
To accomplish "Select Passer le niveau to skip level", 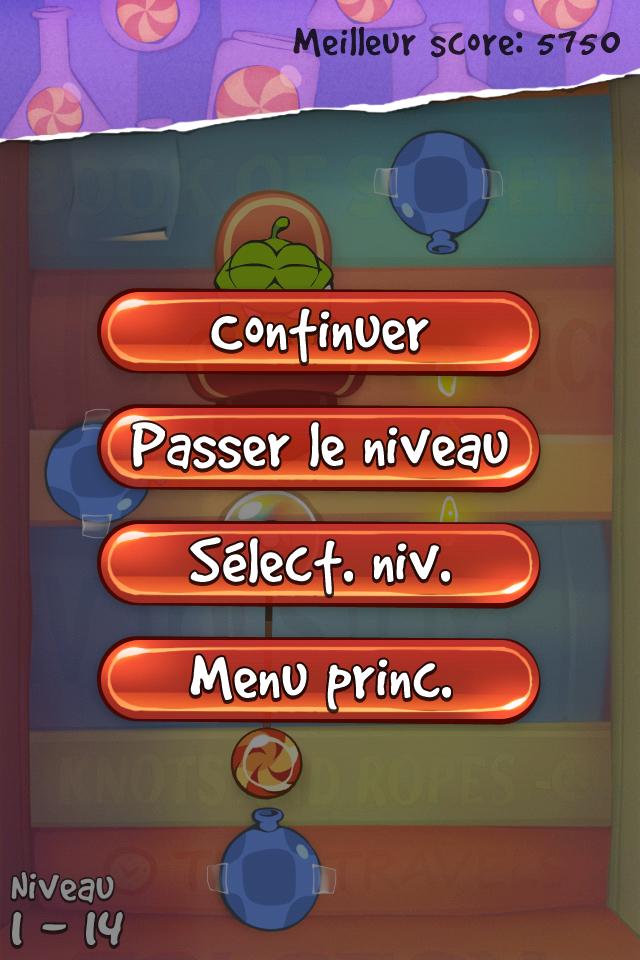I will (x=319, y=449).
